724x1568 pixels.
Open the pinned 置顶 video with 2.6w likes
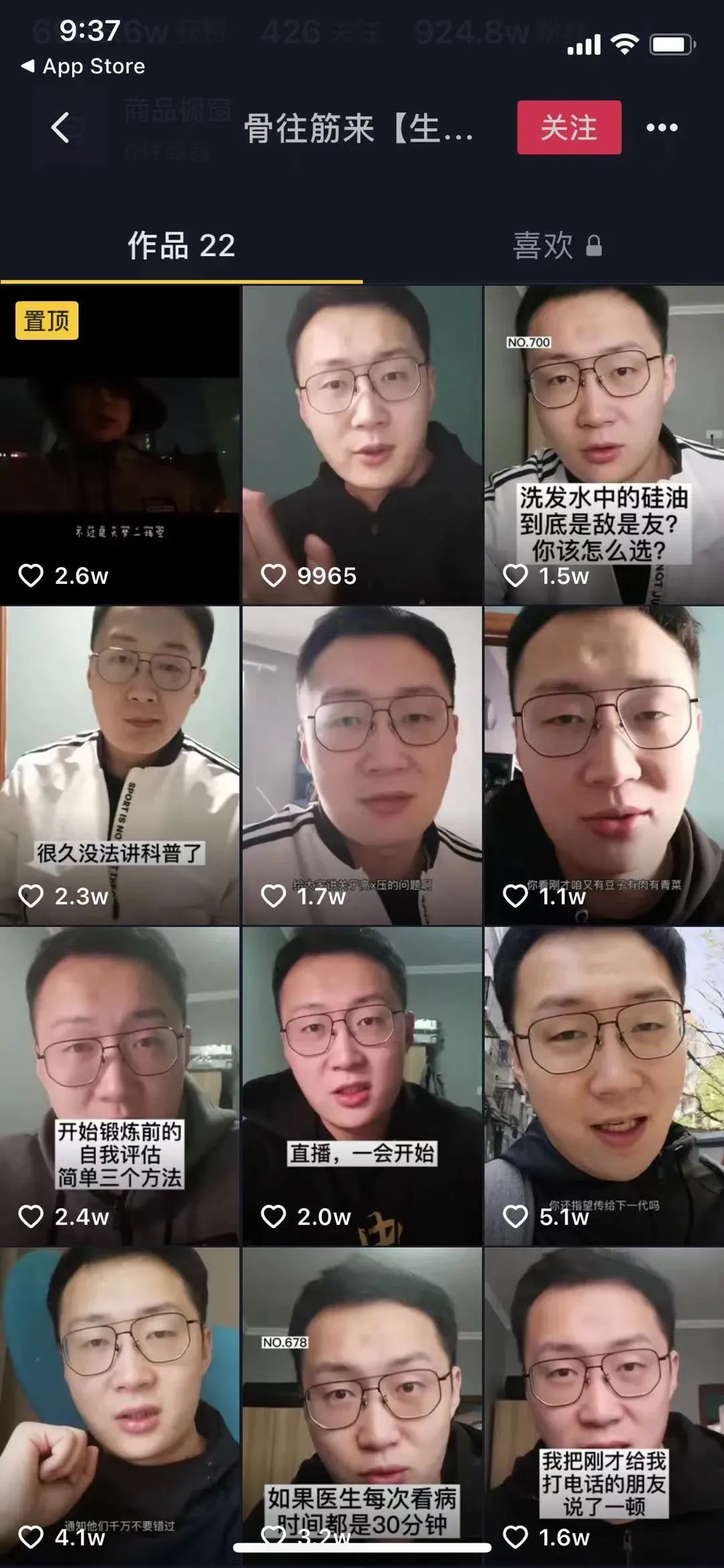point(119,445)
